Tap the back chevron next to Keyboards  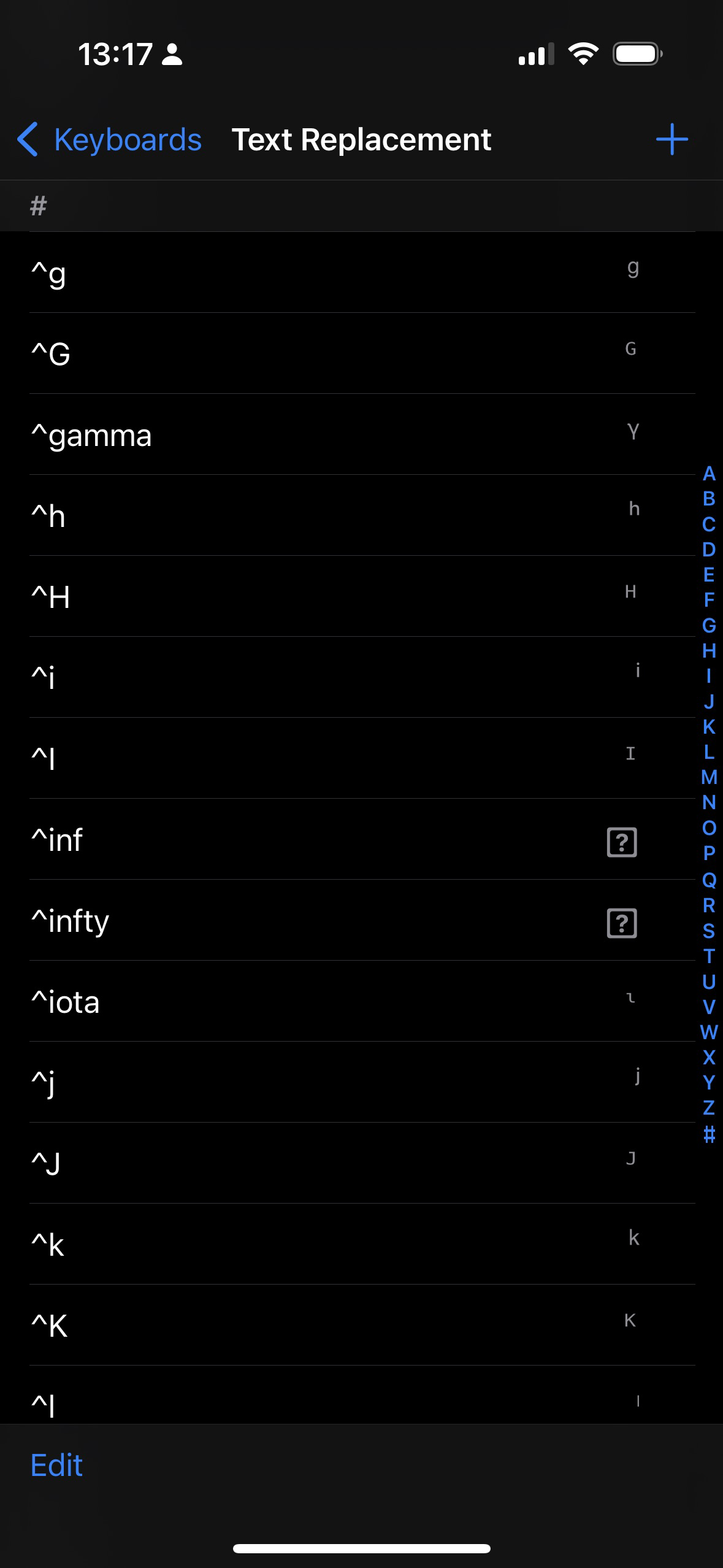(27, 140)
